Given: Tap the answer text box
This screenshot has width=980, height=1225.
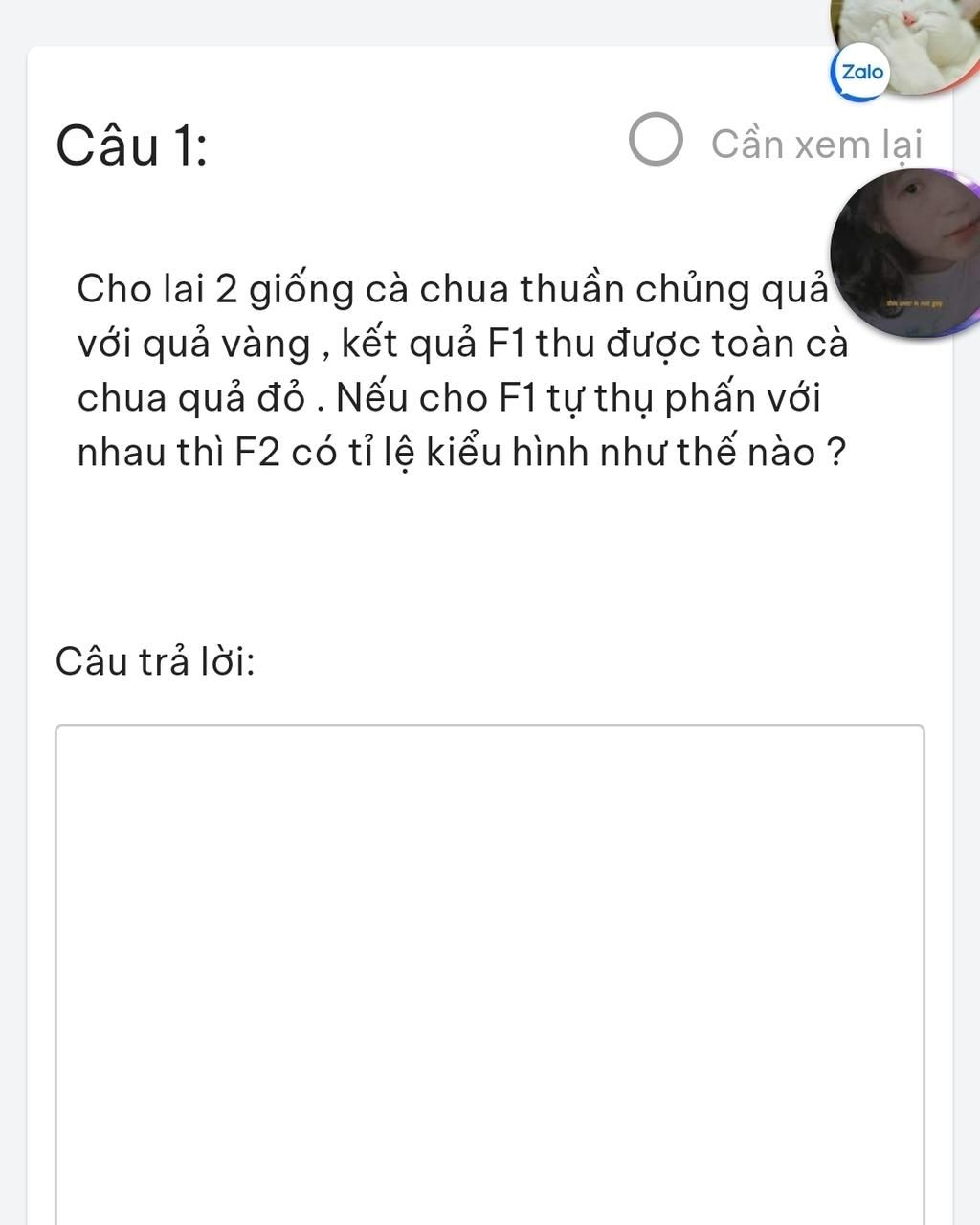Looking at the screenshot, I should click(x=489, y=971).
